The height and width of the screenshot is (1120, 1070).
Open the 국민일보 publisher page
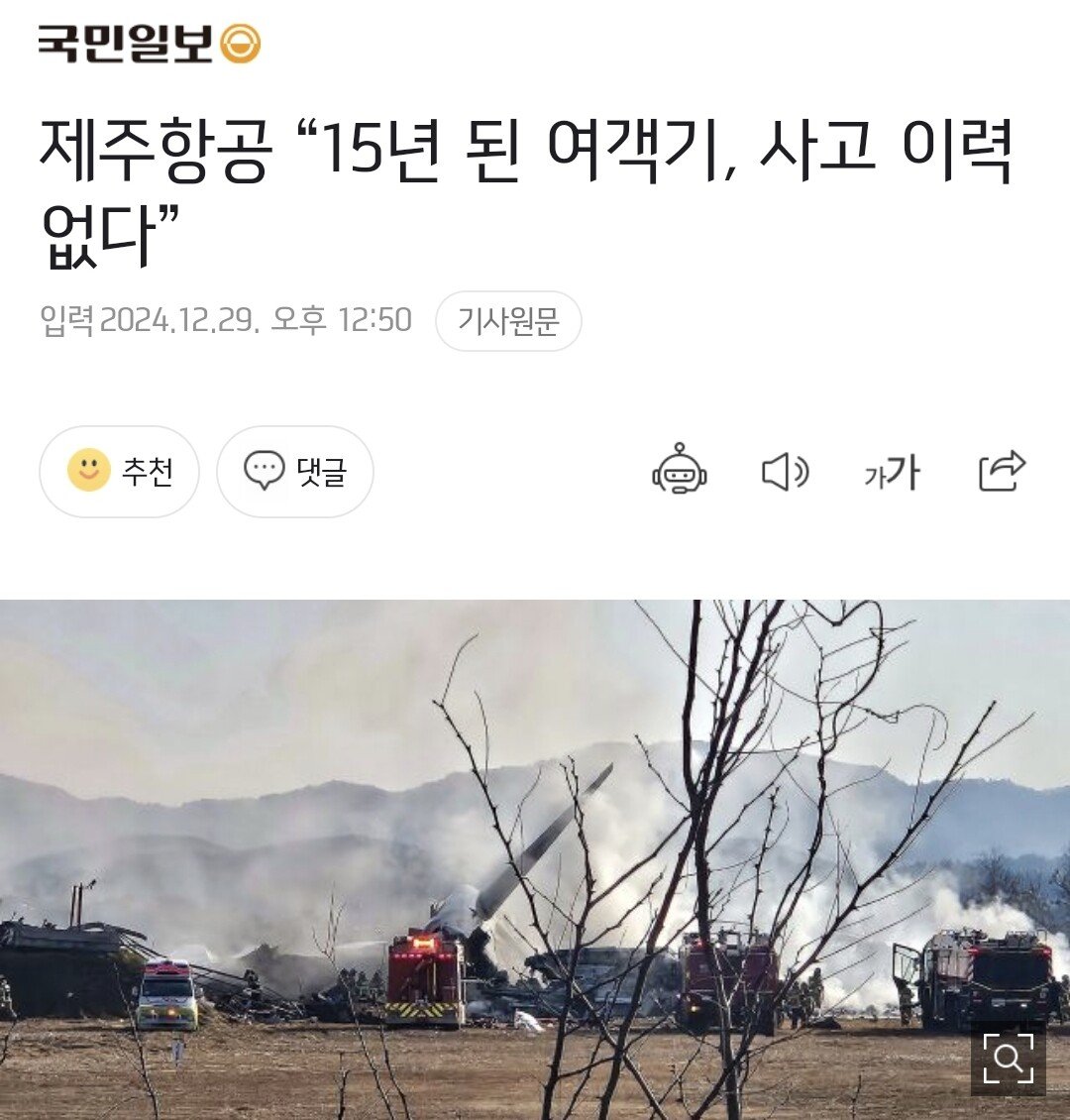[149, 45]
